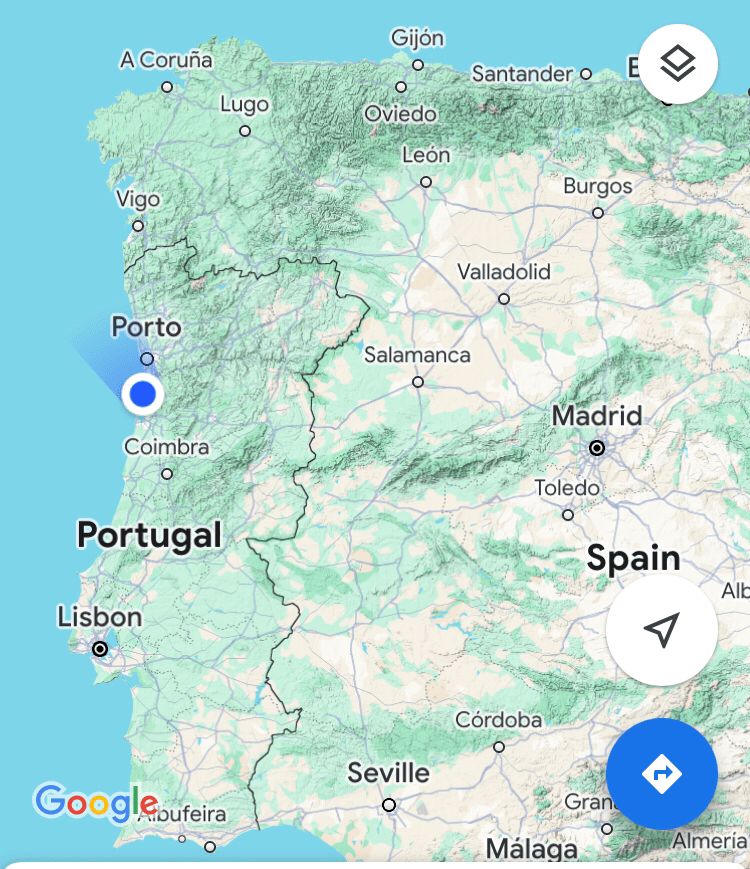The image size is (750, 869).
Task: Tap the blue current location dot
Action: (x=143, y=394)
